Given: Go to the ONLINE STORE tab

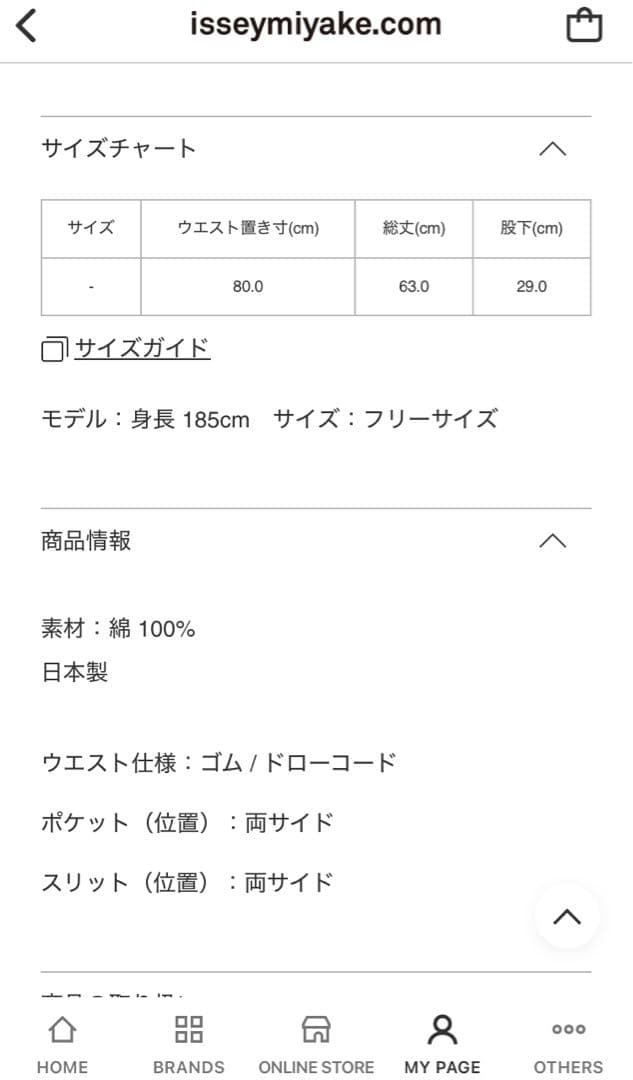Looking at the screenshot, I should [x=316, y=1044].
